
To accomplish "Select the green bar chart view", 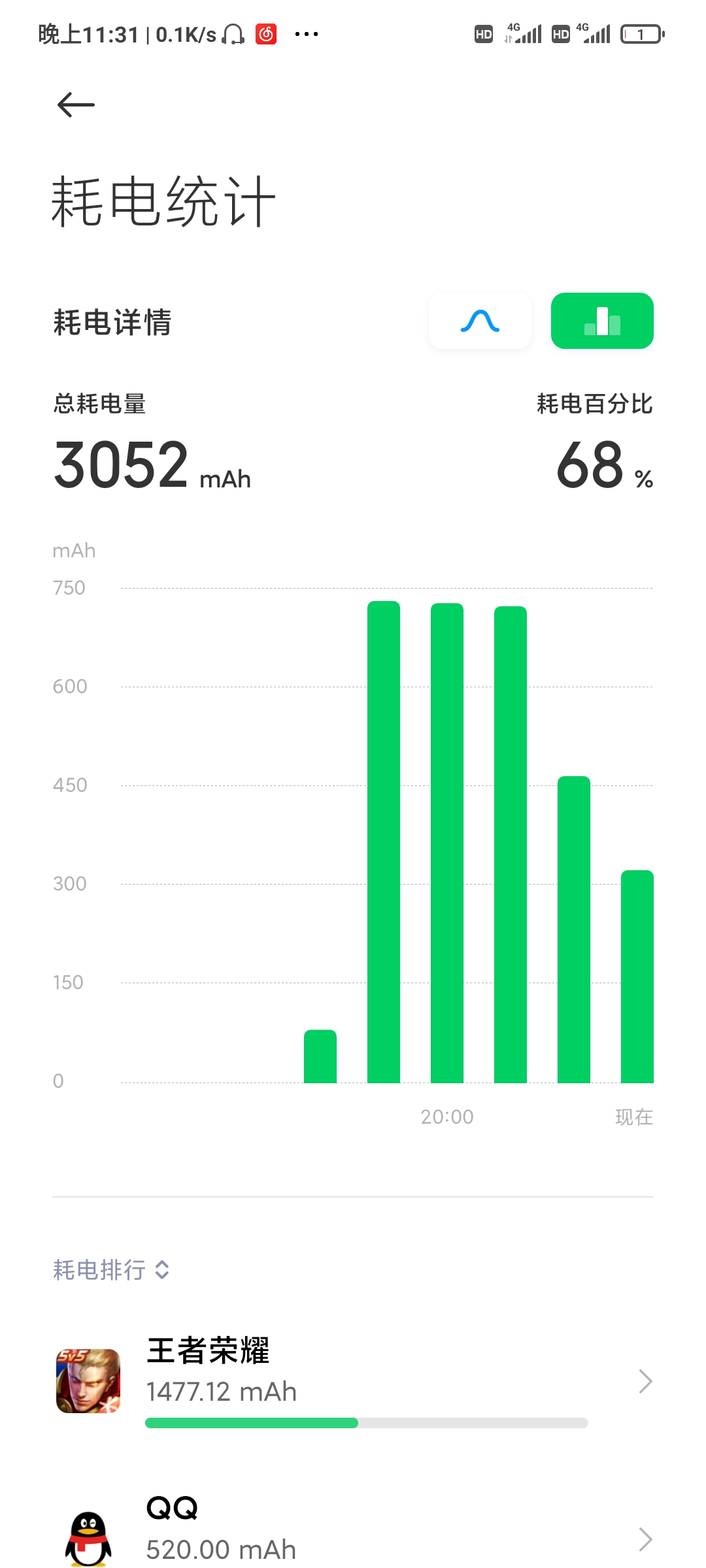I will [x=602, y=321].
